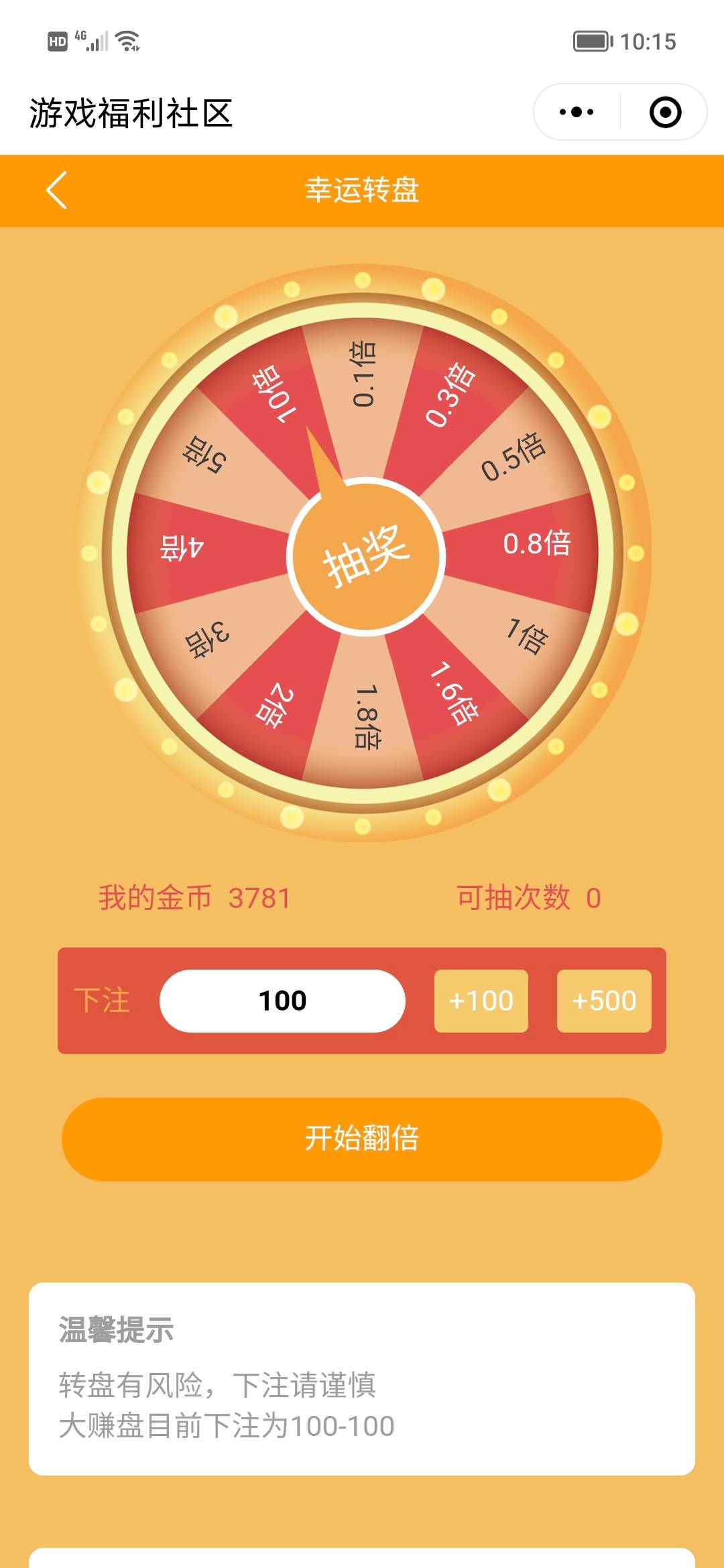
Task: Edit the 下注 bet amount field
Action: point(282,1000)
